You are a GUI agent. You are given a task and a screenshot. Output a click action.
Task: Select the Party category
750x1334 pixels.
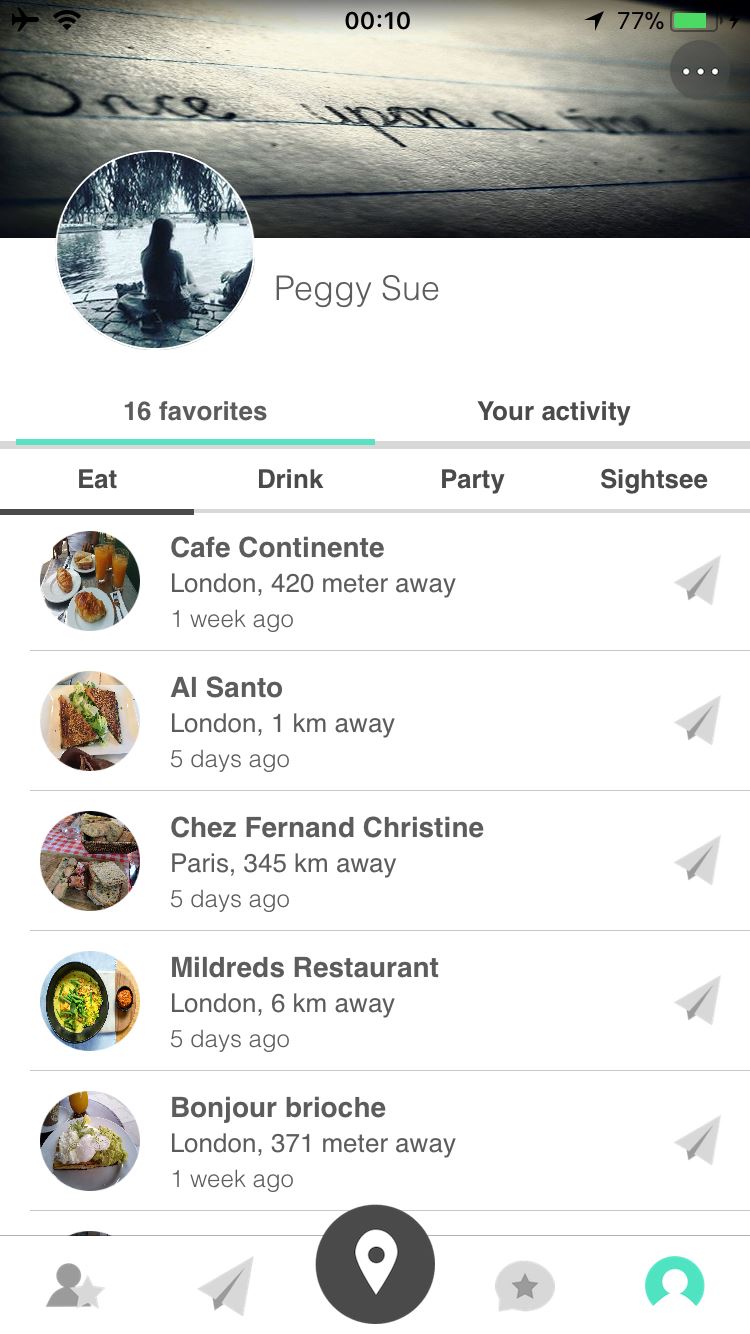(x=472, y=480)
